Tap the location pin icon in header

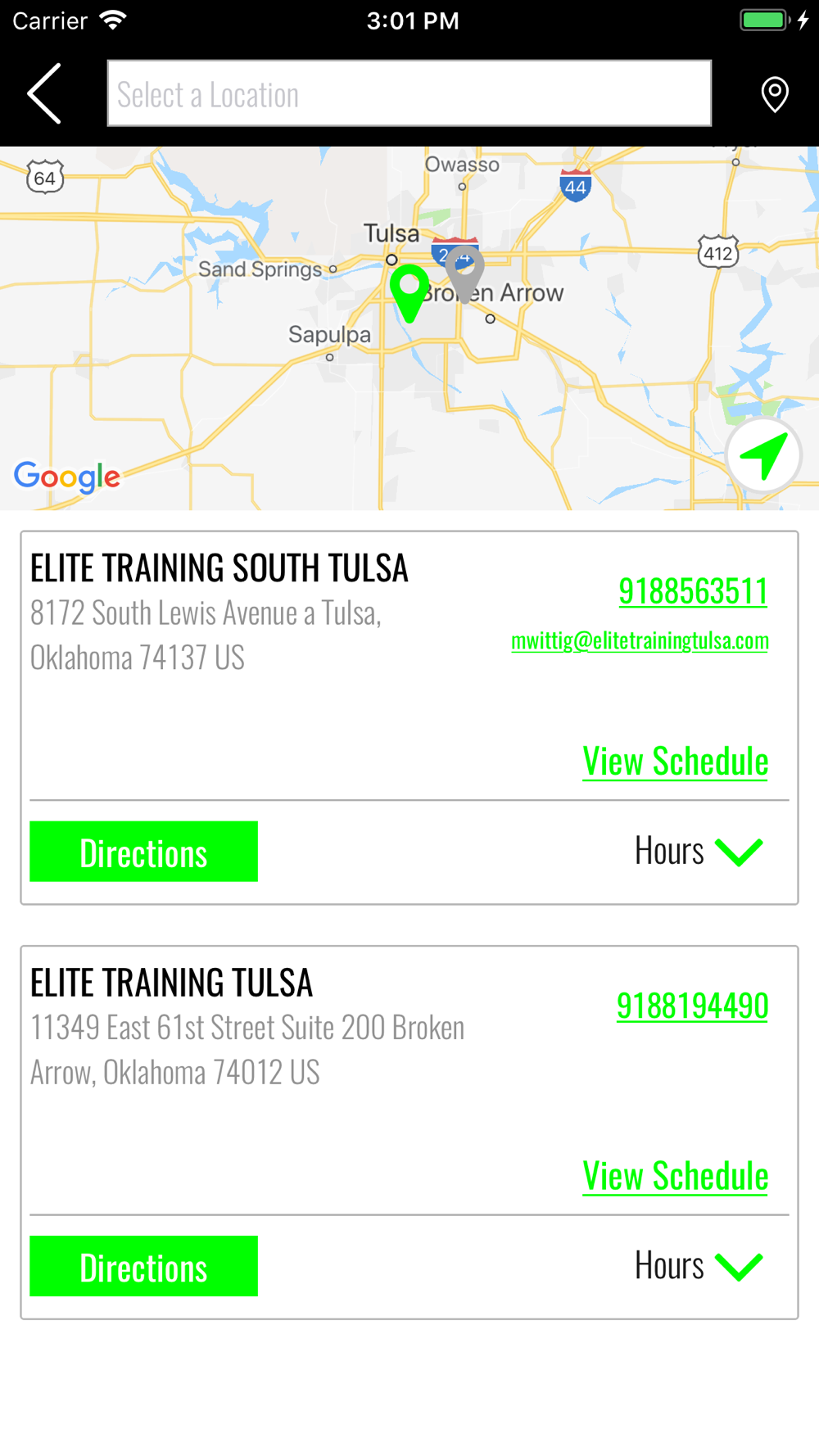775,94
